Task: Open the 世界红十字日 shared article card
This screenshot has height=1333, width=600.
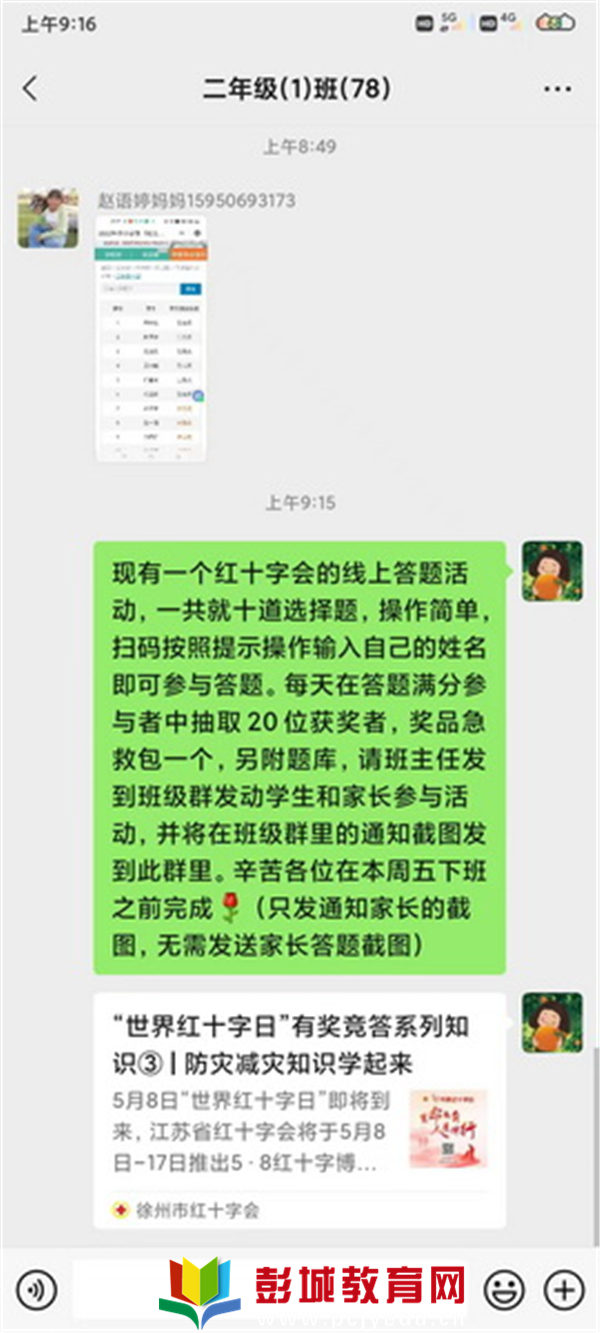Action: click(299, 1108)
